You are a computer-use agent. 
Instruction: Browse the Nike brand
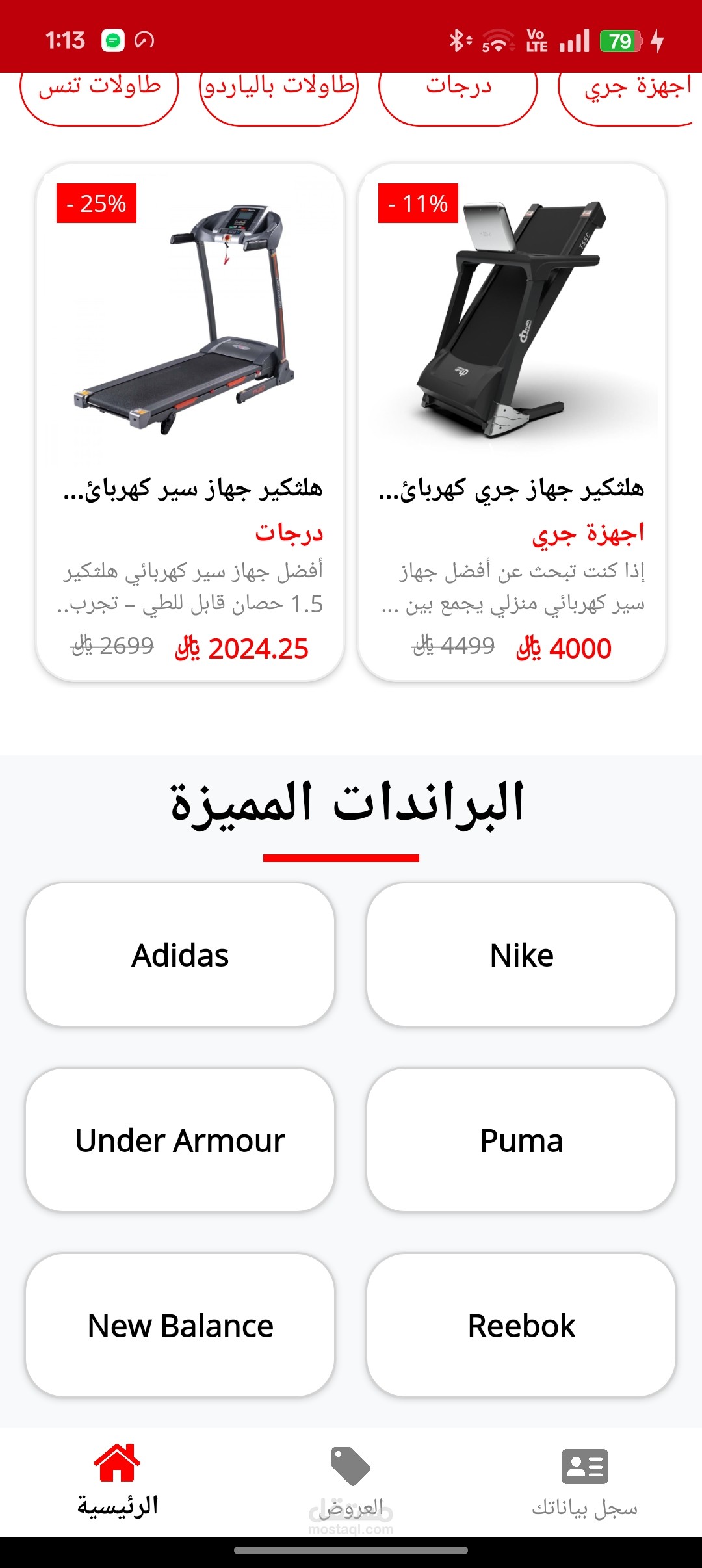pos(521,955)
